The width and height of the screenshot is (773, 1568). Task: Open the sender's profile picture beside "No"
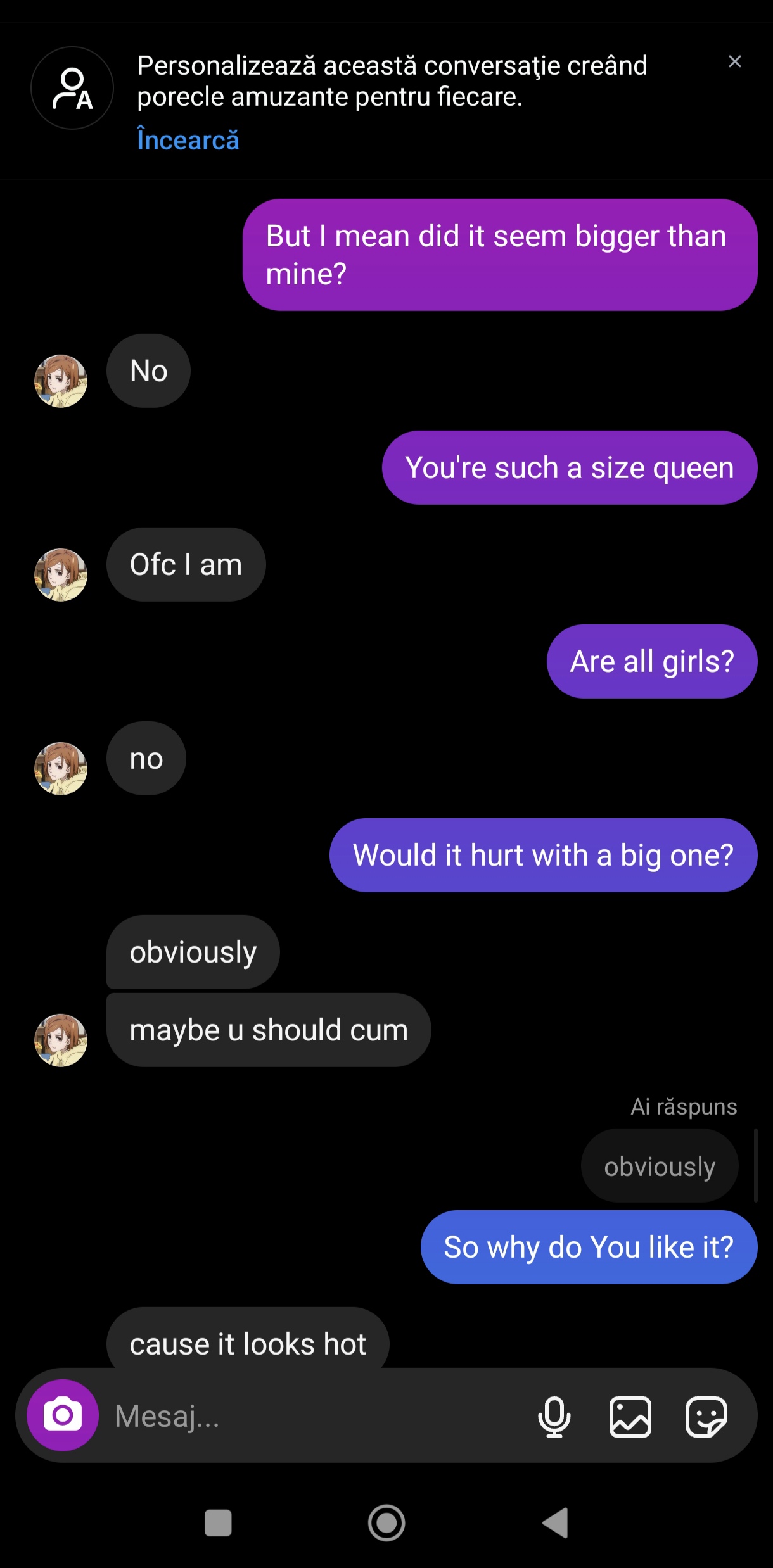pyautogui.click(x=61, y=381)
